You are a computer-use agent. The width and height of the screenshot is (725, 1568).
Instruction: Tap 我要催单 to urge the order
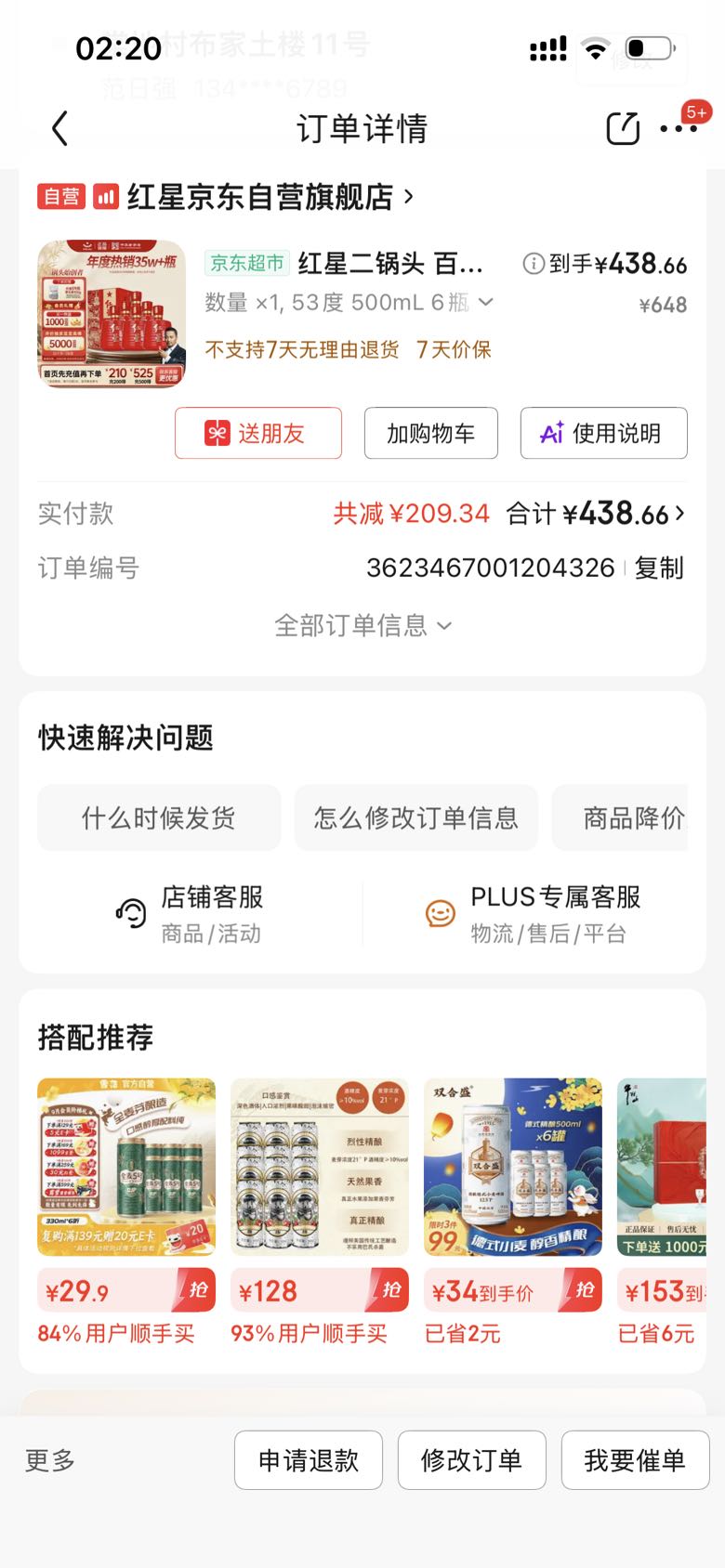pyautogui.click(x=636, y=1460)
